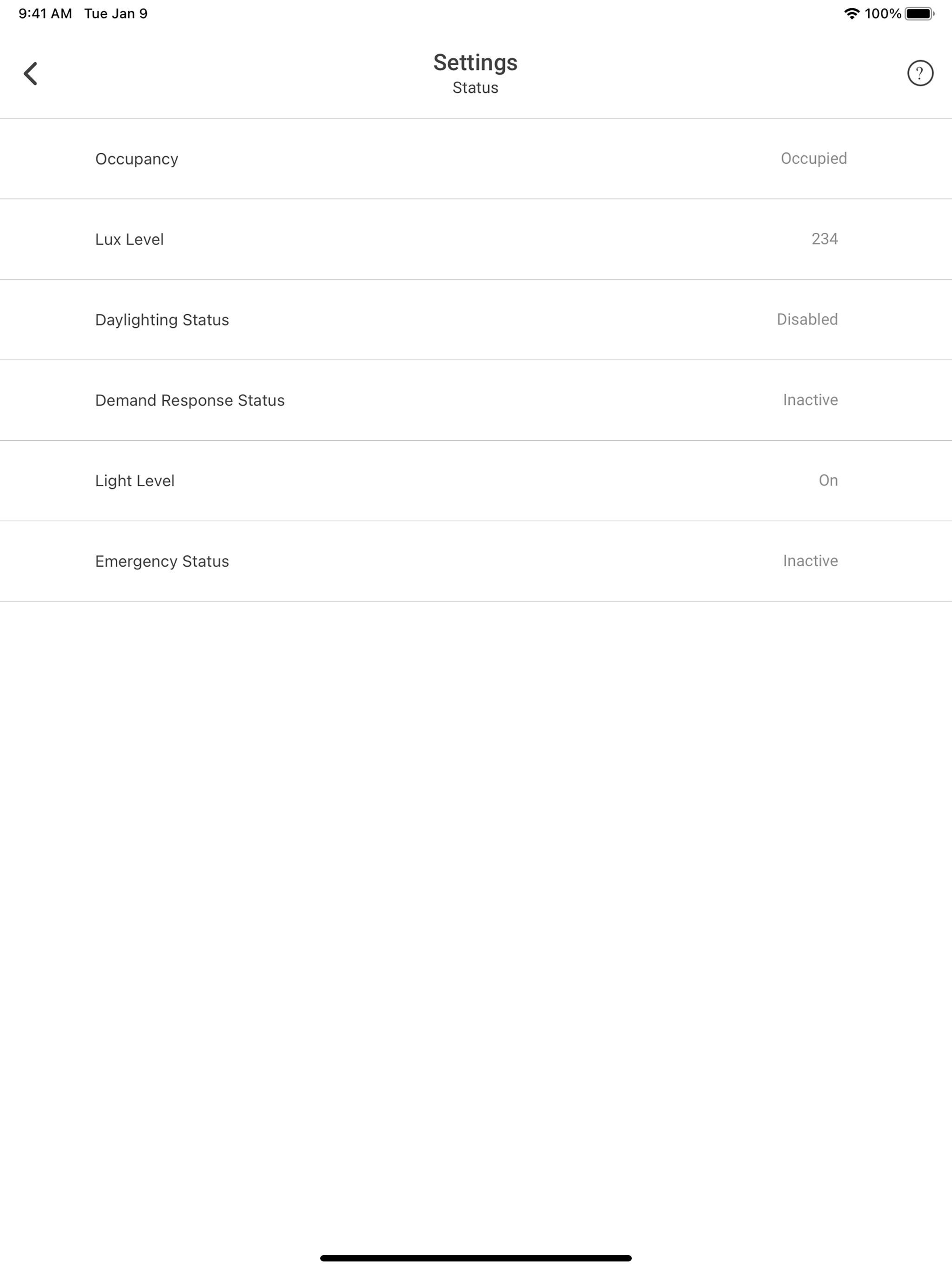Screen dimensions: 952x1270
Task: Toggle the Daylighting Status setting
Action: (476, 320)
